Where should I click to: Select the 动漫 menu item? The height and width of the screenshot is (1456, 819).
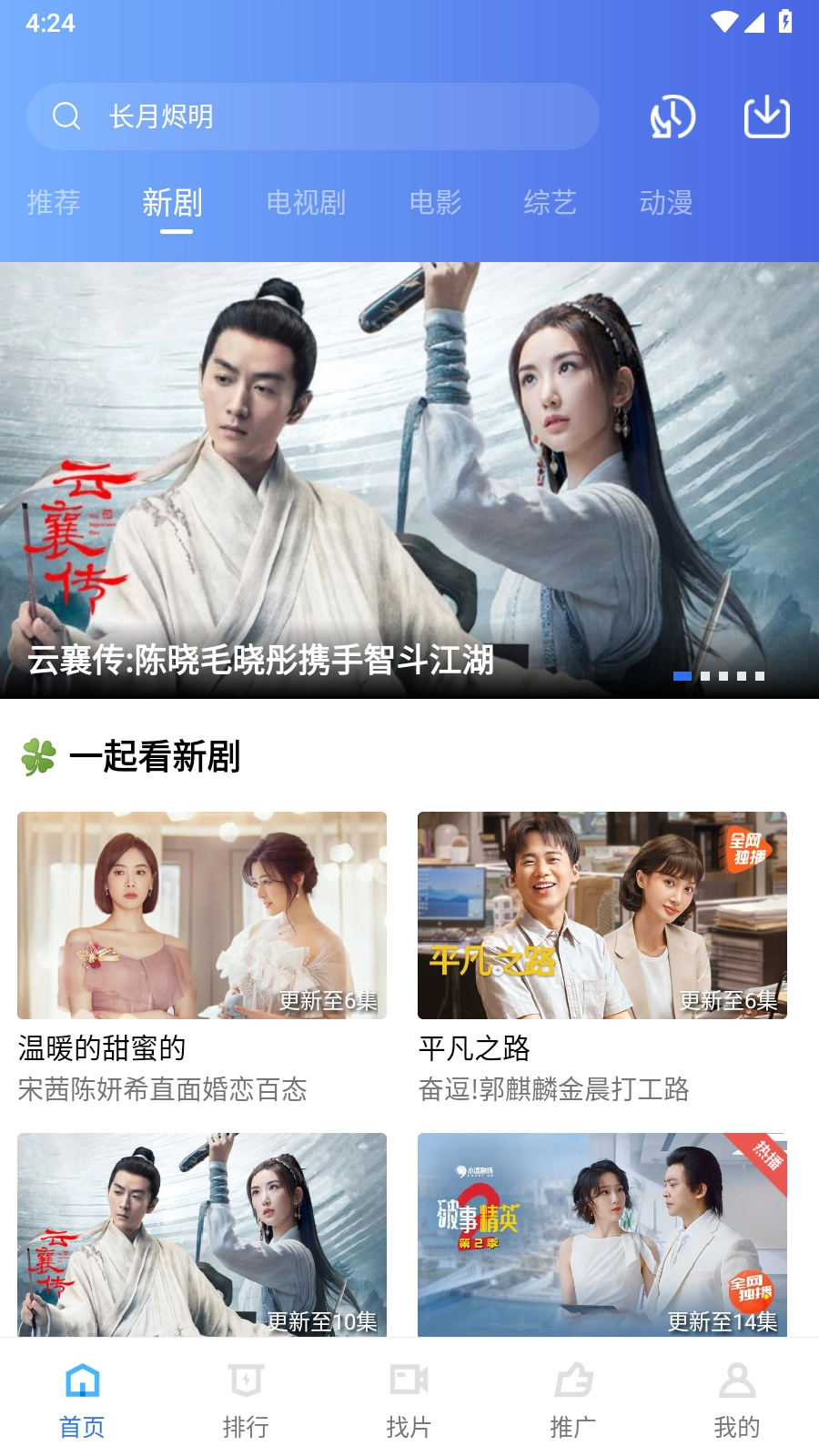pos(668,202)
